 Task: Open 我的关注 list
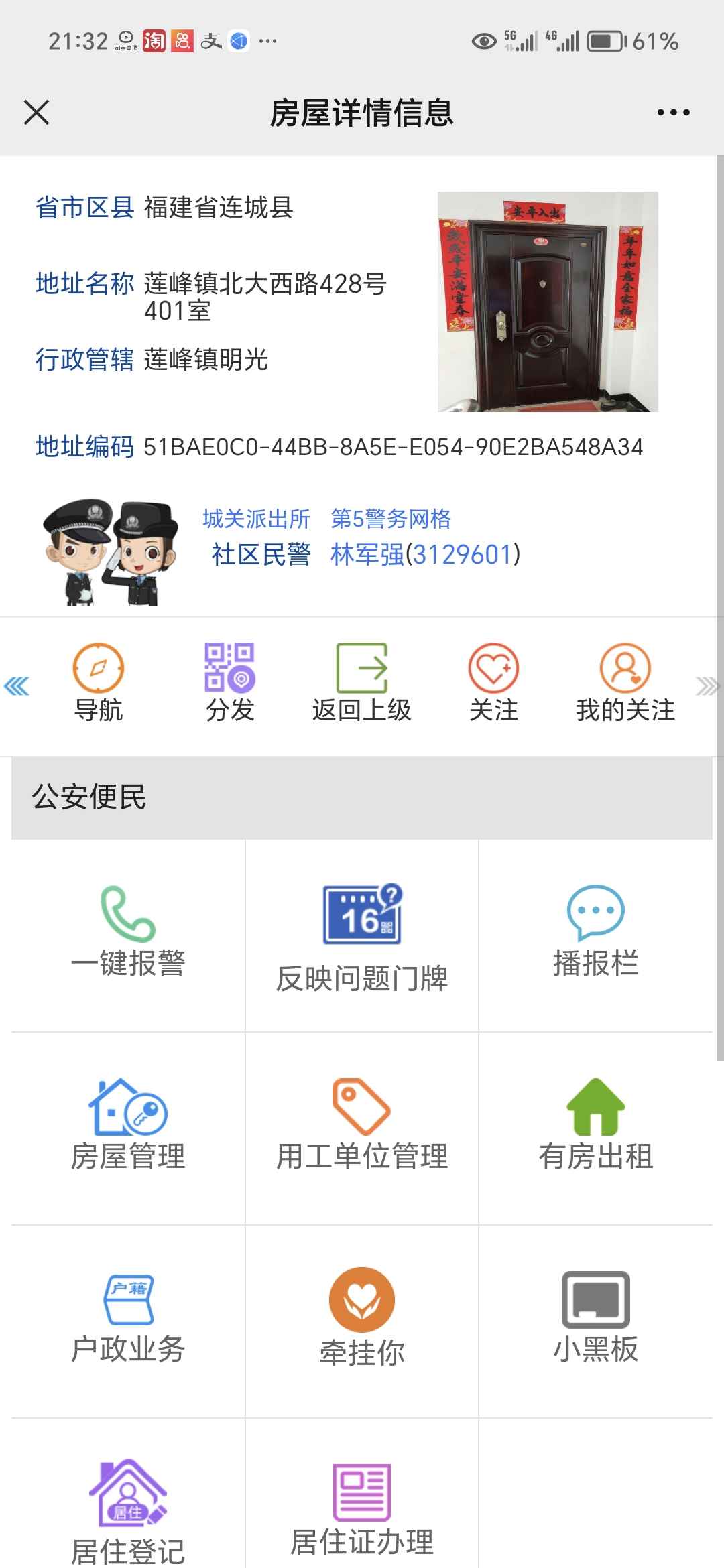pos(625,682)
